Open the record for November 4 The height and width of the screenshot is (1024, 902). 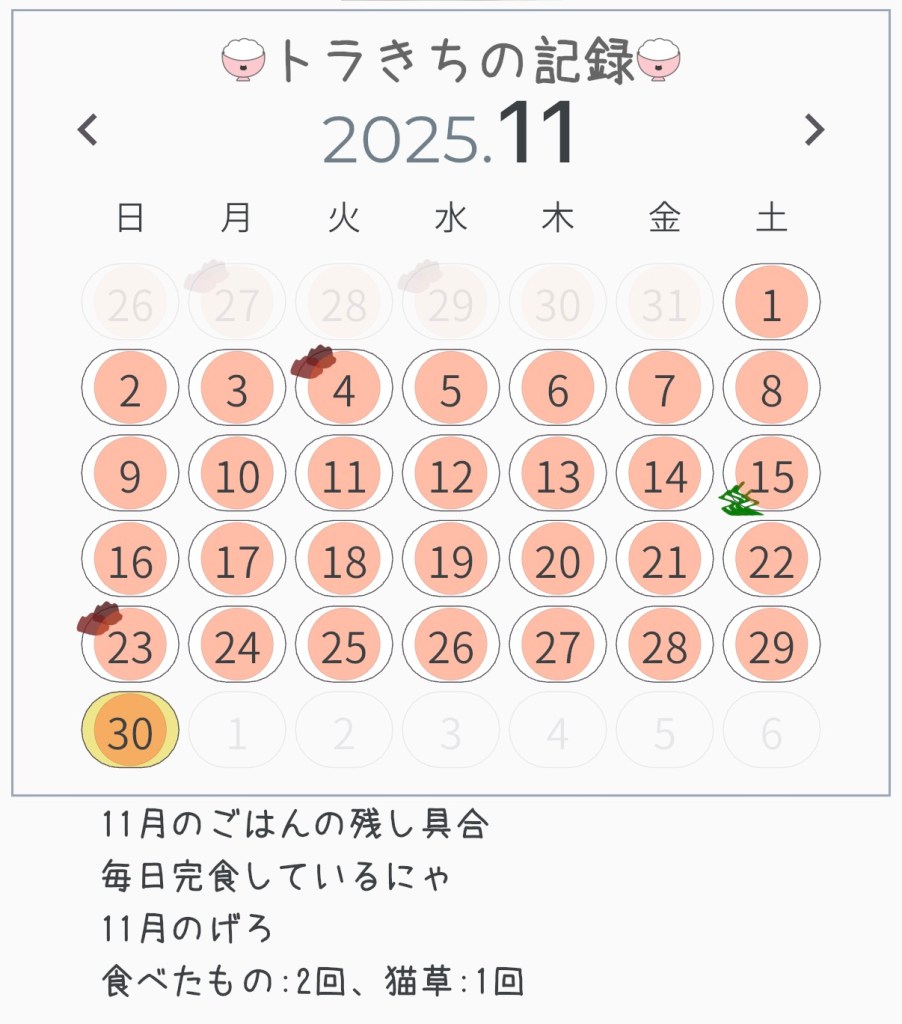344,390
